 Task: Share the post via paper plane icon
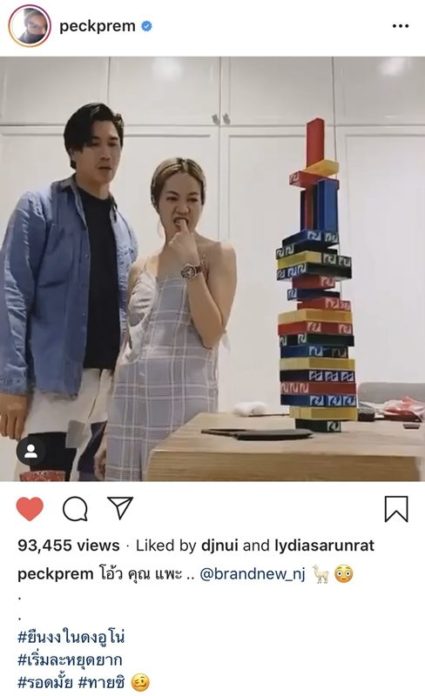point(120,508)
